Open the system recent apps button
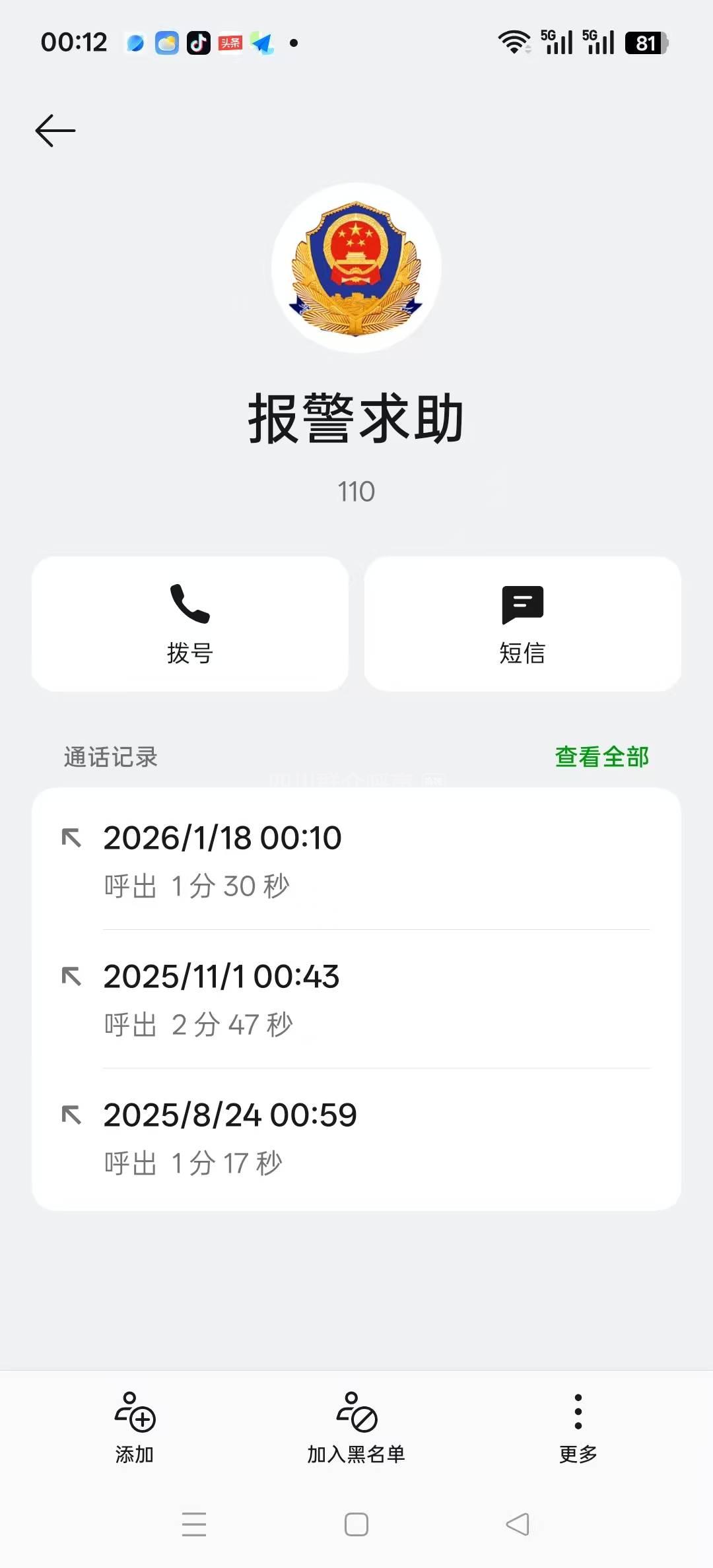 coord(194,1524)
